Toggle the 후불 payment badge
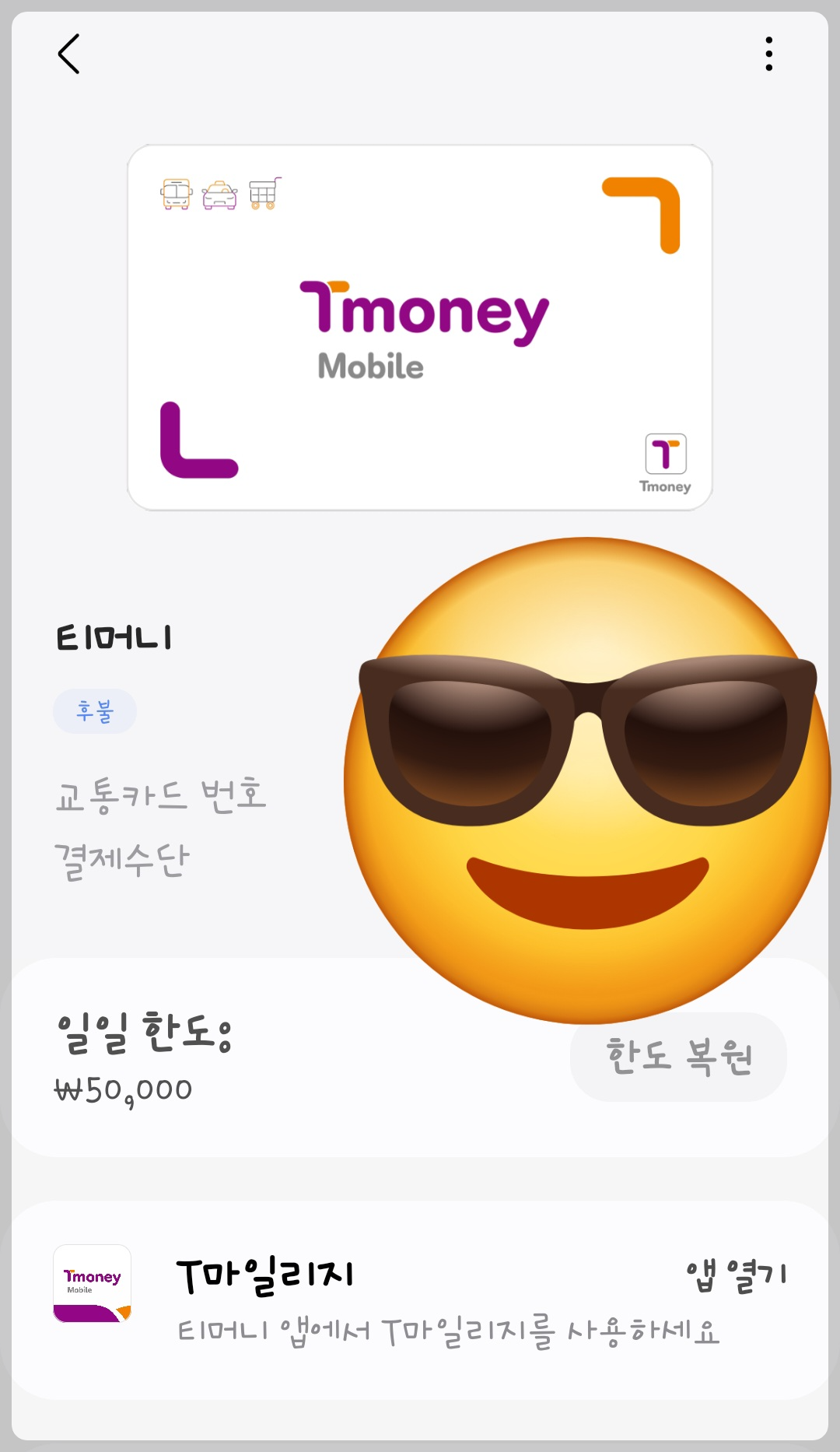The width and height of the screenshot is (840, 1452). click(95, 710)
